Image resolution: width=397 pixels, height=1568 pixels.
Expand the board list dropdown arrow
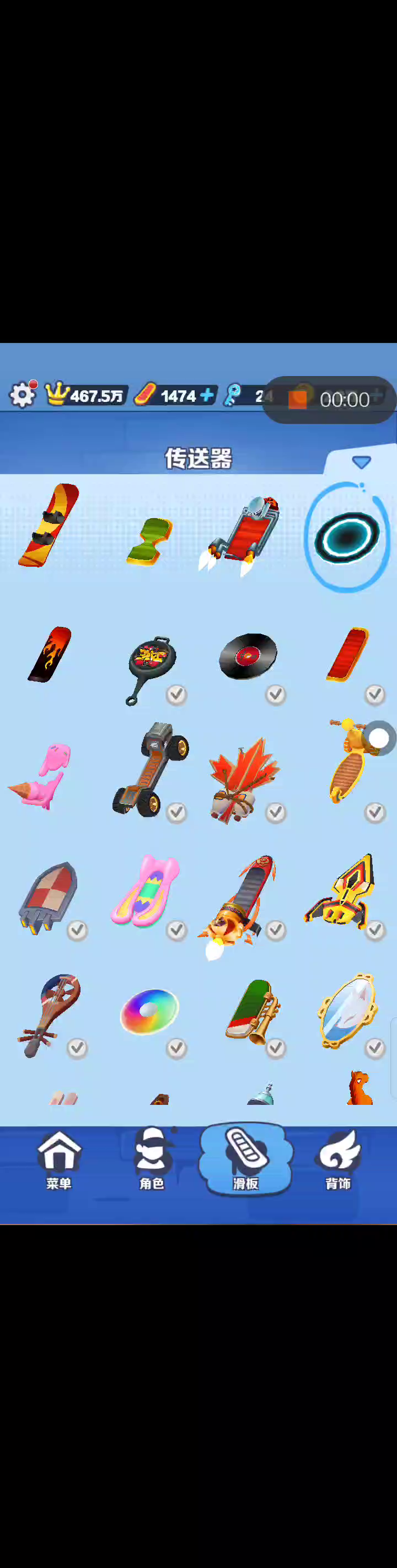coord(361,463)
